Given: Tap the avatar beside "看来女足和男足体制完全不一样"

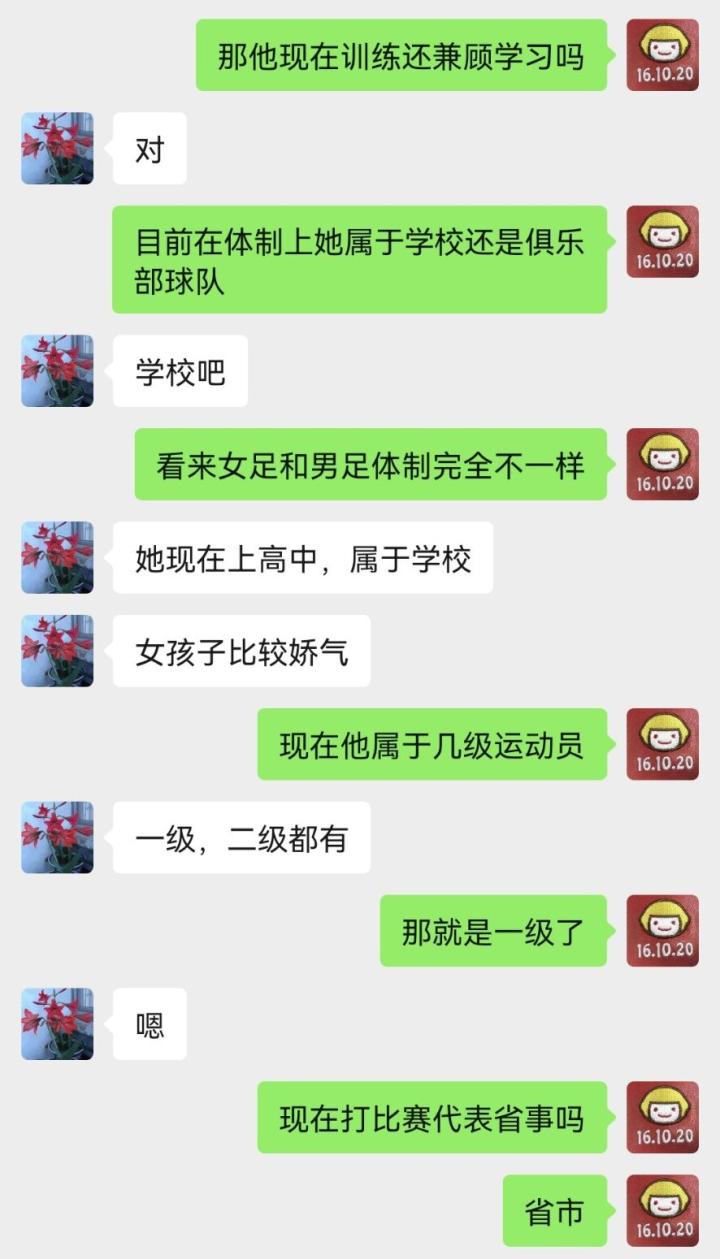Looking at the screenshot, I should [x=662, y=464].
